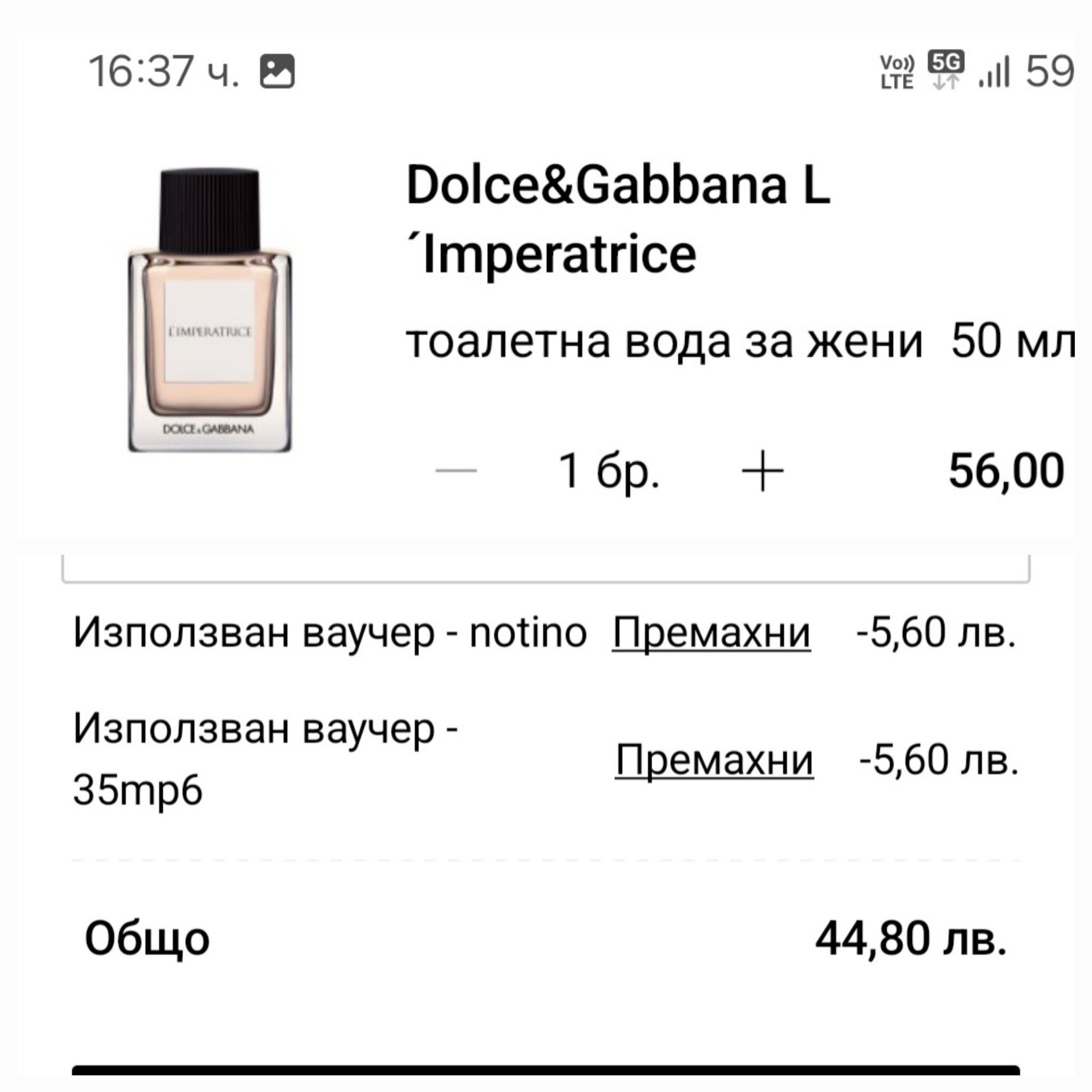Open the Dolce&Gabbana L'Imperatrice product image
1092x1092 pixels.
pos(210,310)
